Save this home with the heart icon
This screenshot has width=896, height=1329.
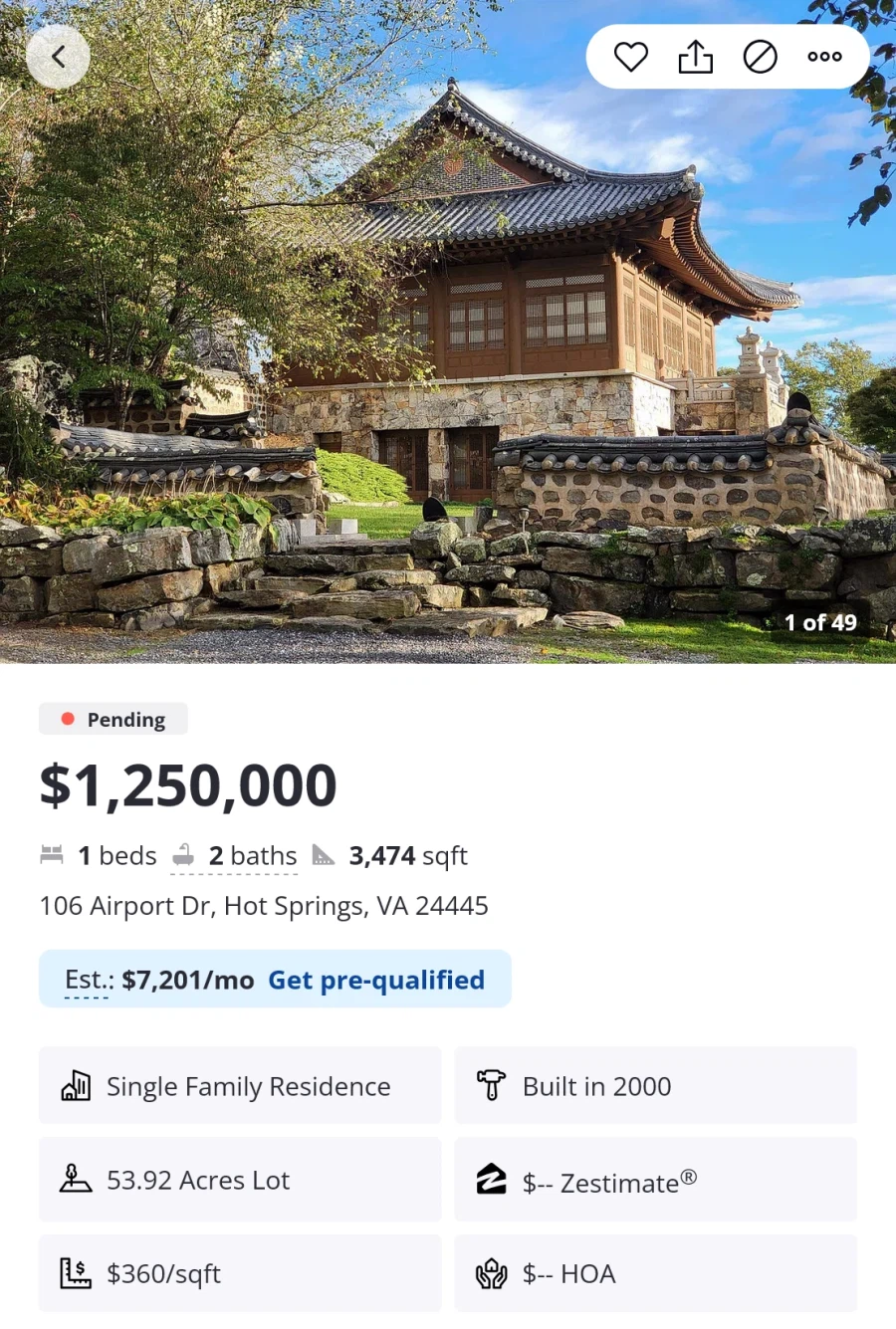630,57
